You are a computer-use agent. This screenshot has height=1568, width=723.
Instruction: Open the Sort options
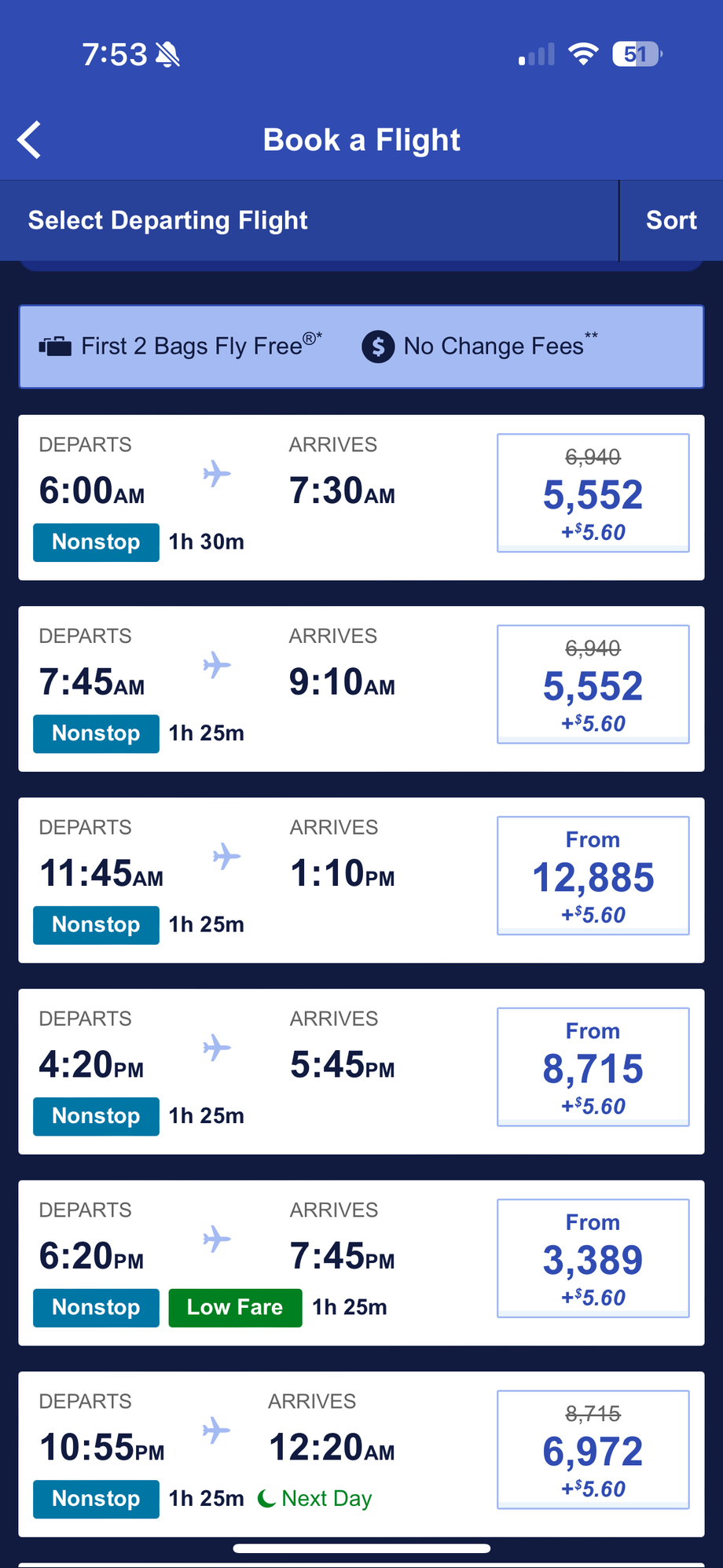tap(670, 220)
